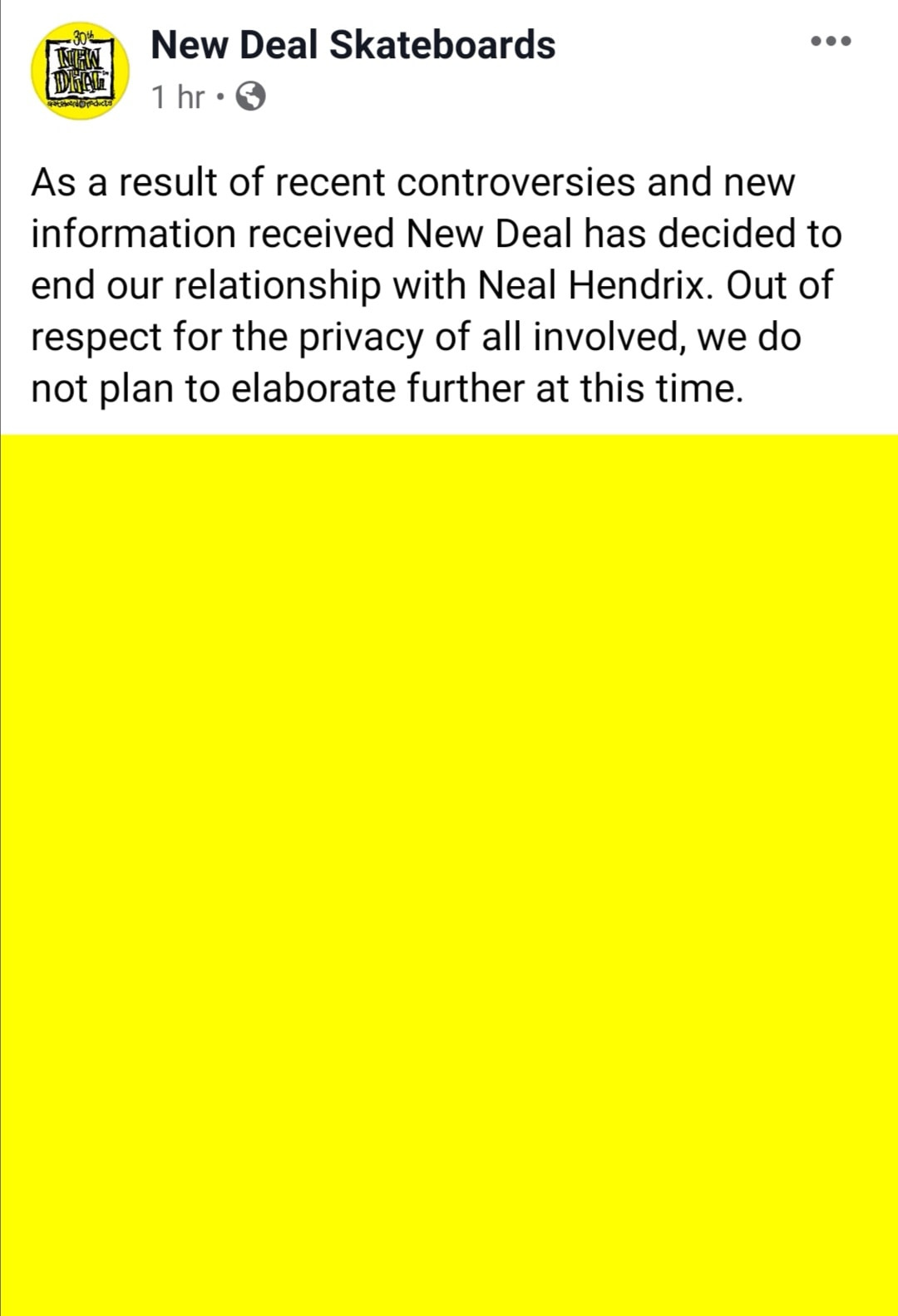Open the post's three-dot options menu
Screen dimensions: 898x1316
[x=831, y=41]
